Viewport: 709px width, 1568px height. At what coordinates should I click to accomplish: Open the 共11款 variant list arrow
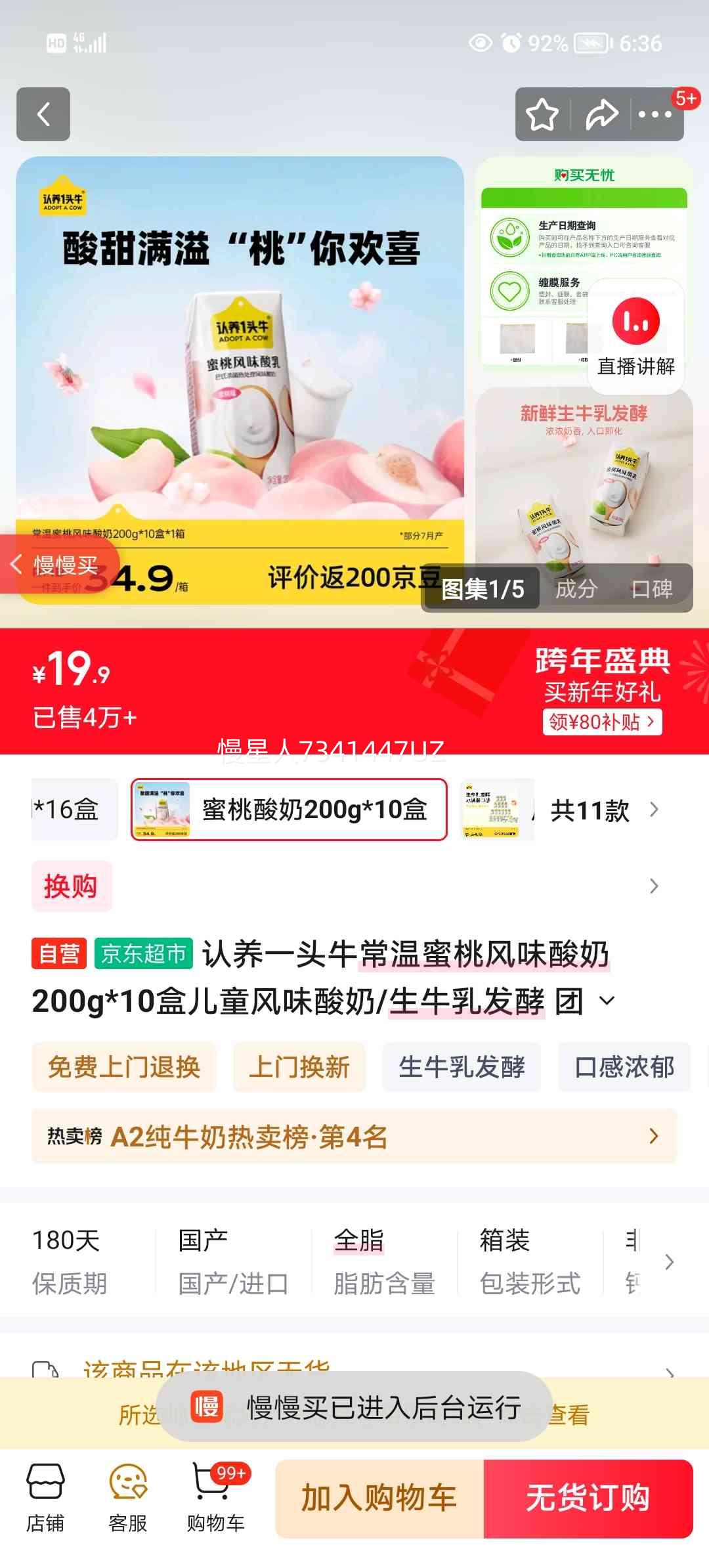click(653, 811)
